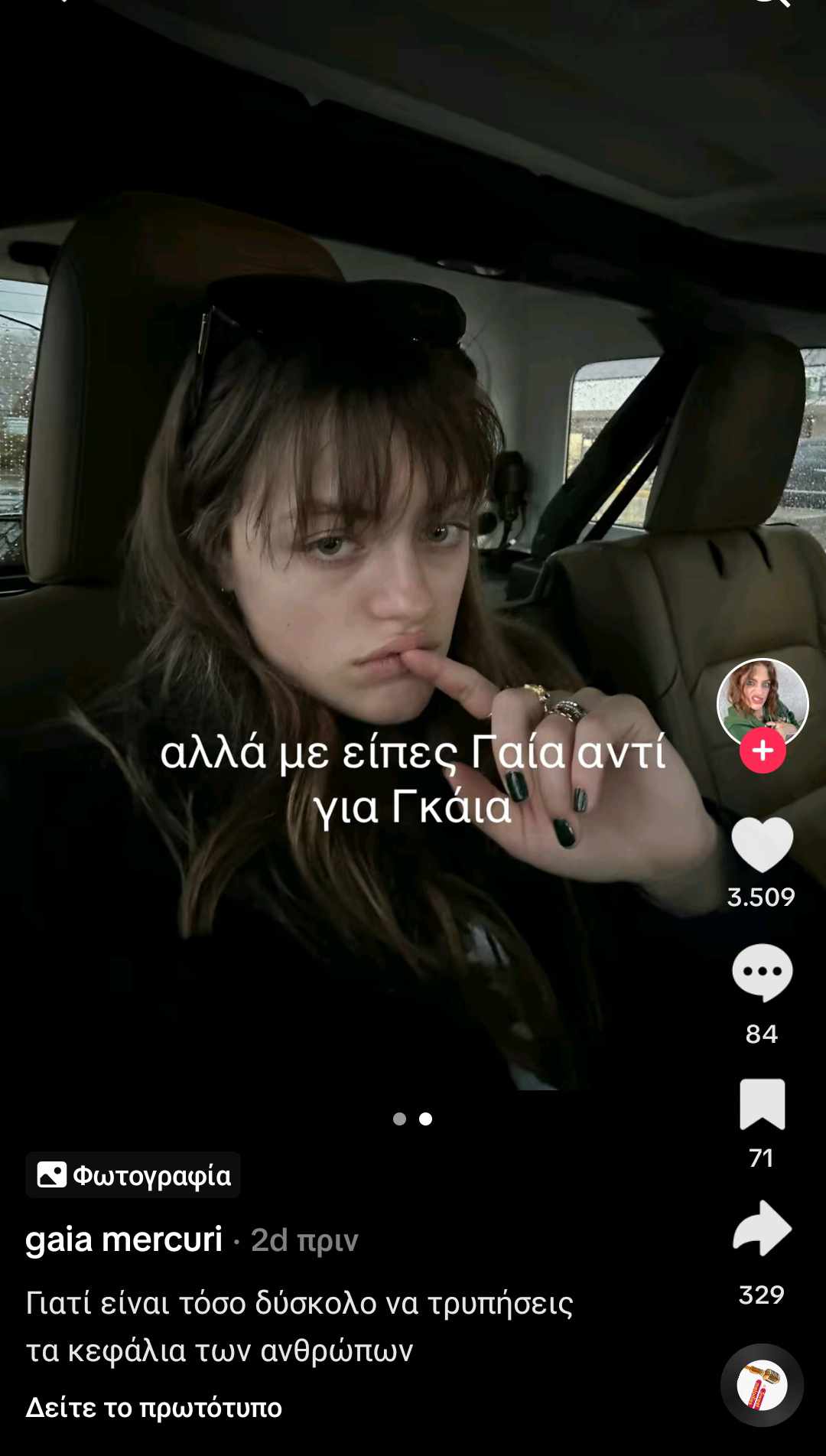Bookmark this post

762,1104
